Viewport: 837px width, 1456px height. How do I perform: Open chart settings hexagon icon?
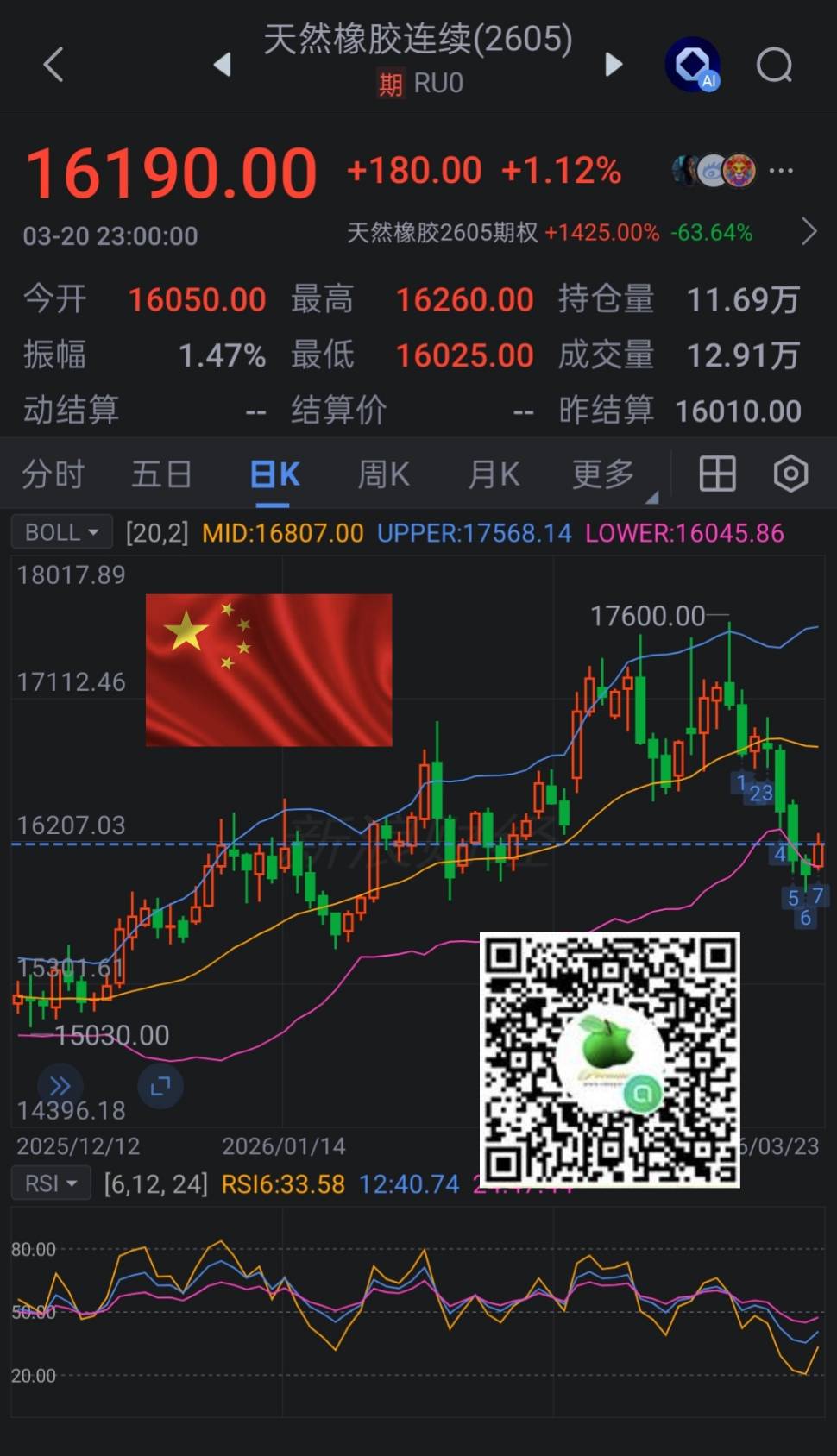[790, 474]
